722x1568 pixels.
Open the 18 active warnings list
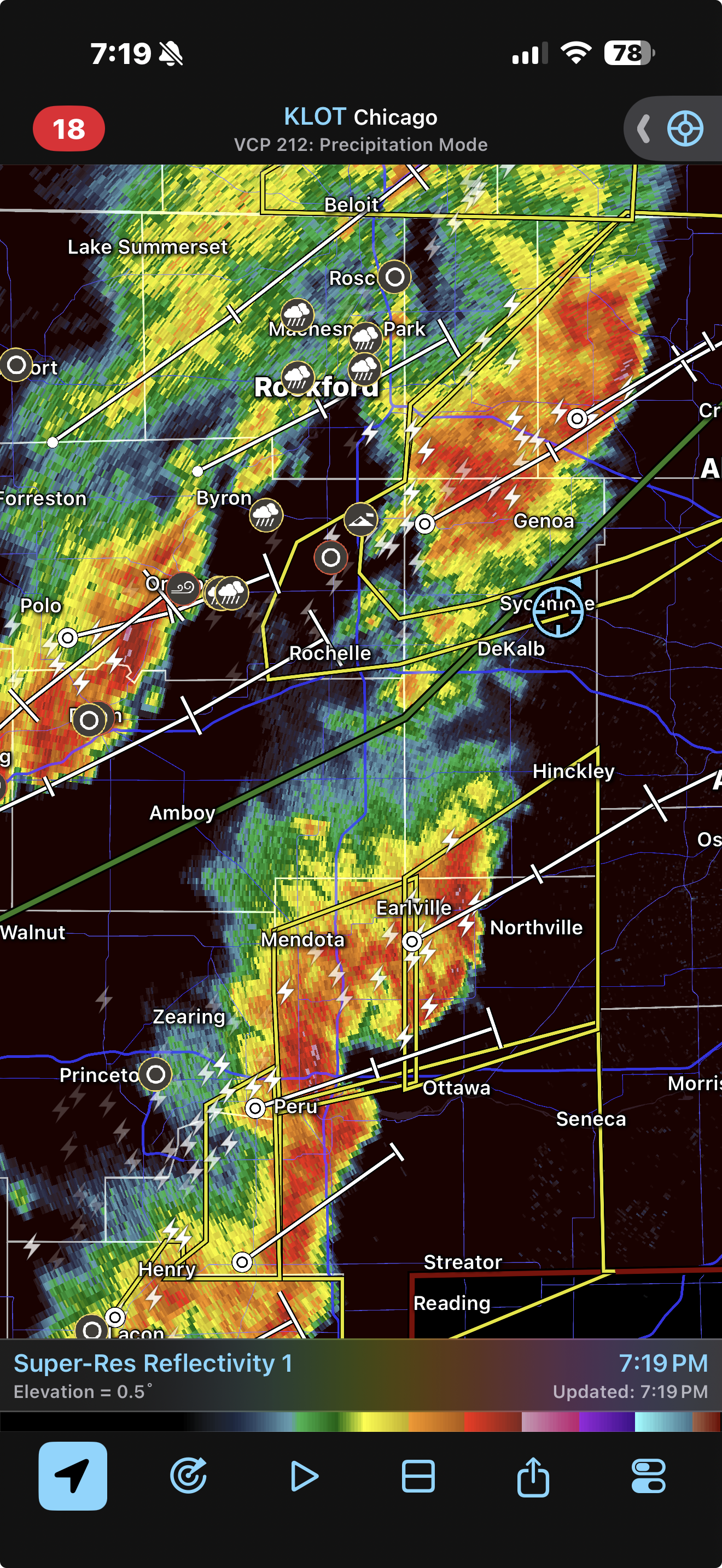point(69,129)
